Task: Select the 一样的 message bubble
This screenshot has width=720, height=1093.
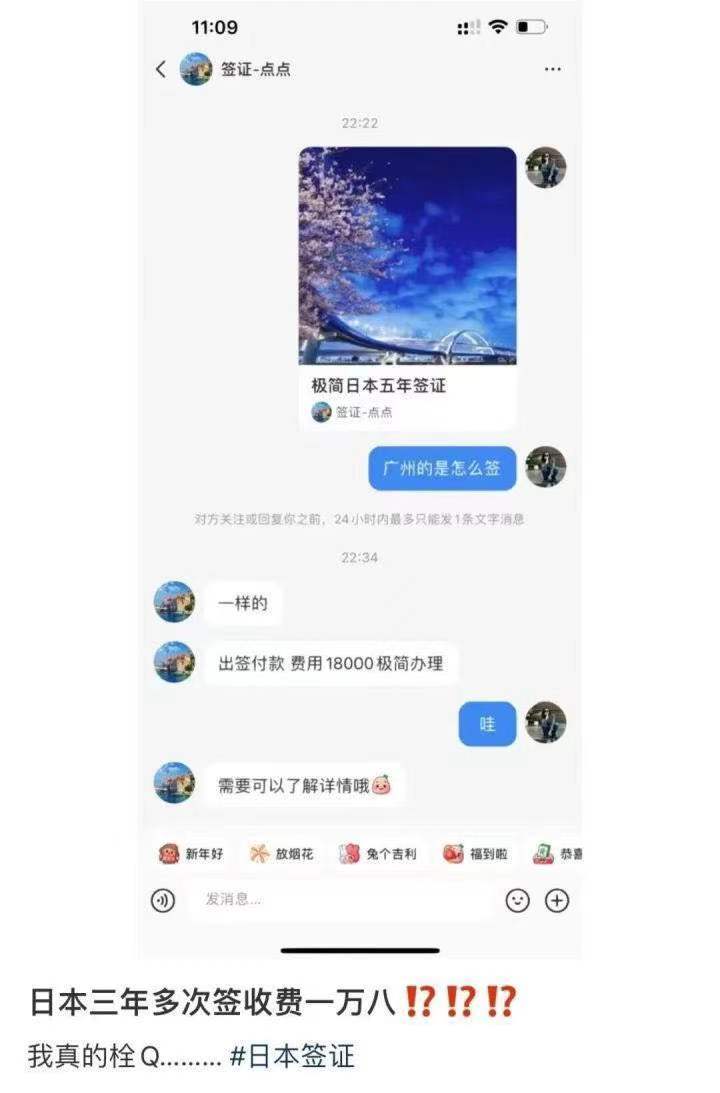Action: (x=240, y=604)
